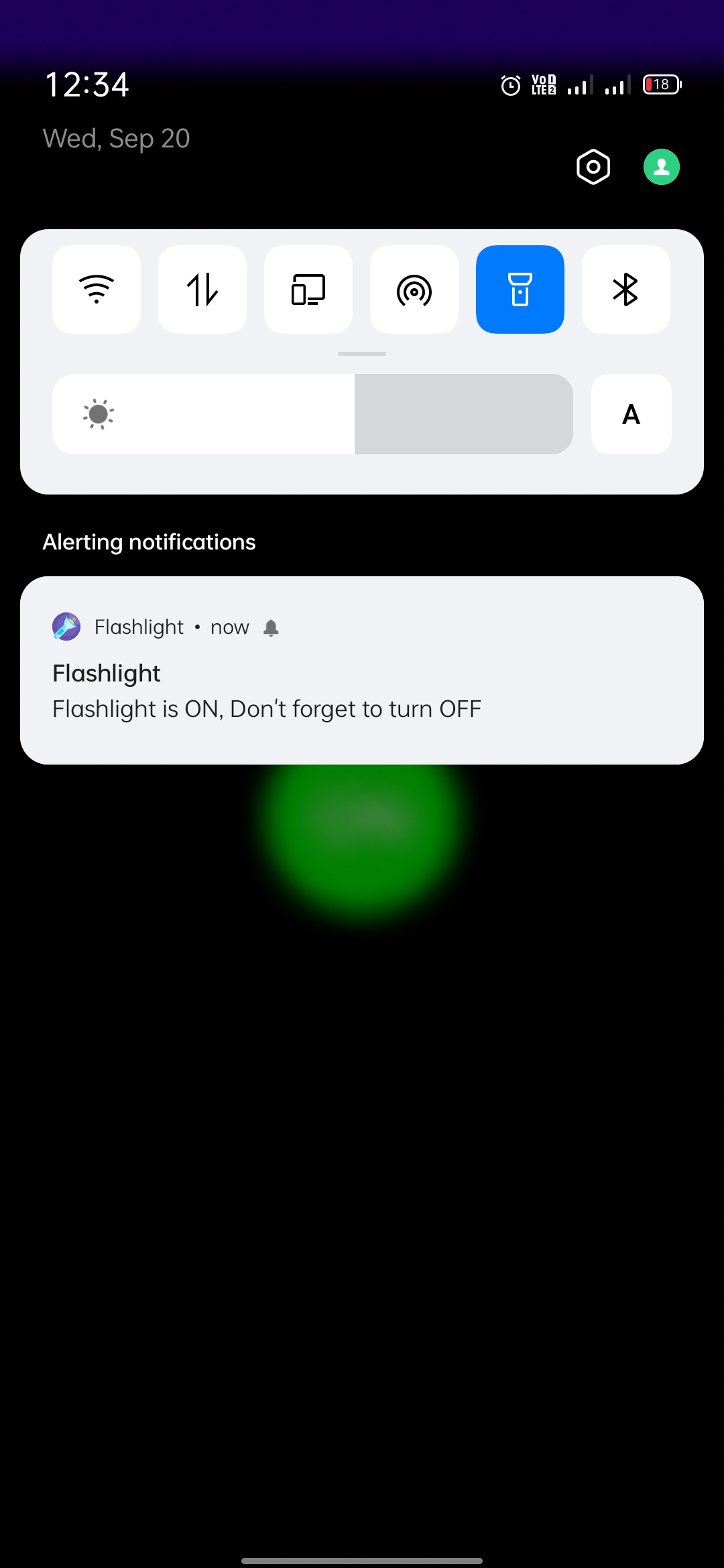The image size is (724, 1568).
Task: Toggle auto brightness A button
Action: coord(631,414)
